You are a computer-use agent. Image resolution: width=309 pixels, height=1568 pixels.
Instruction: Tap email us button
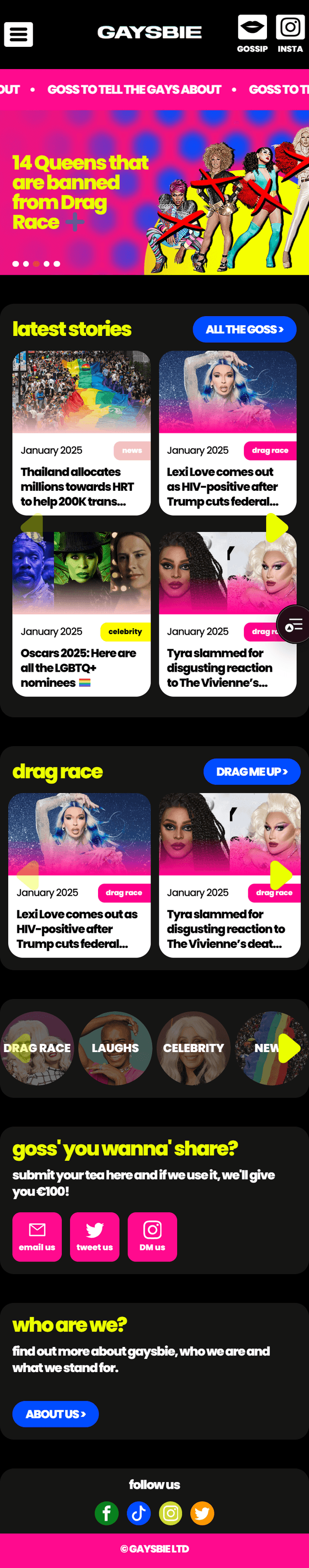click(x=37, y=1236)
